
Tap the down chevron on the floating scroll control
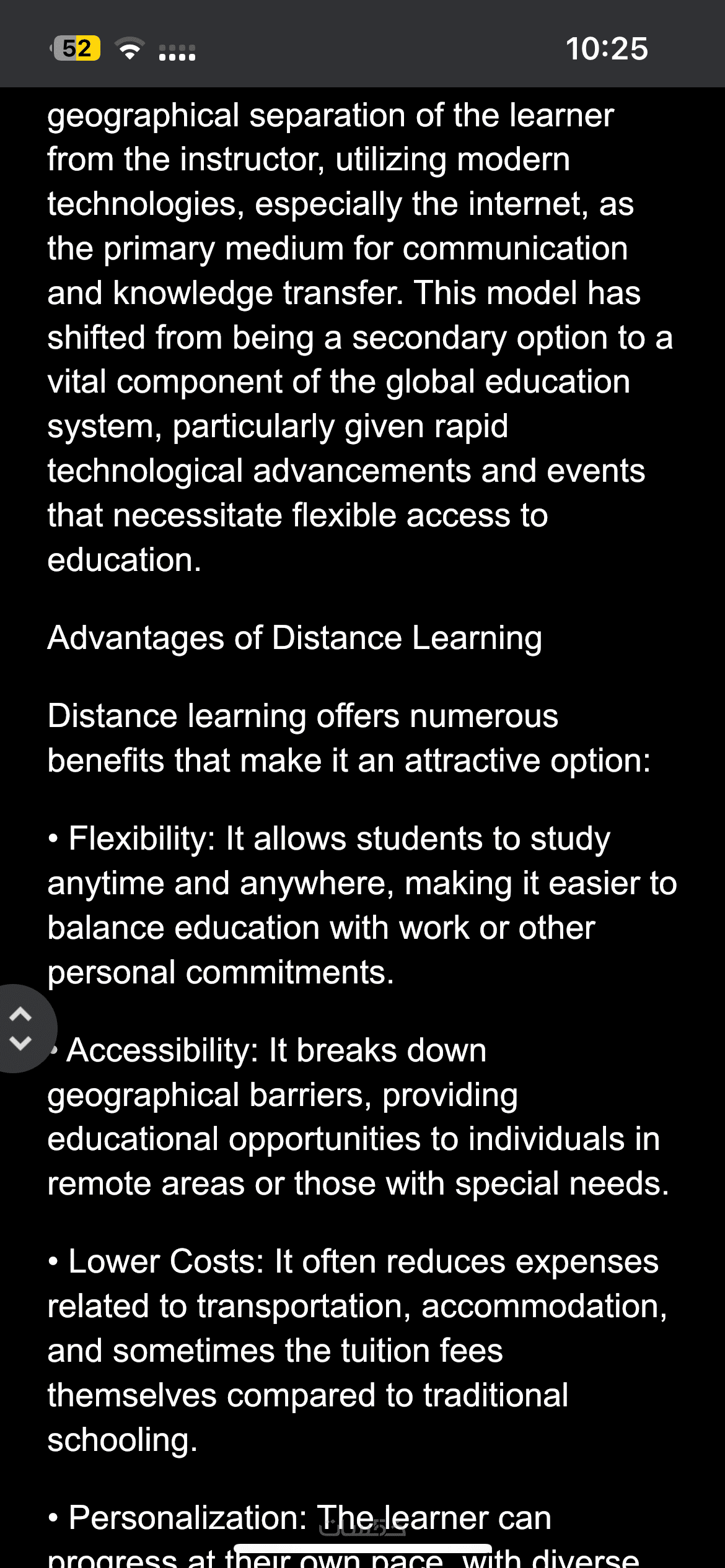click(x=20, y=1043)
